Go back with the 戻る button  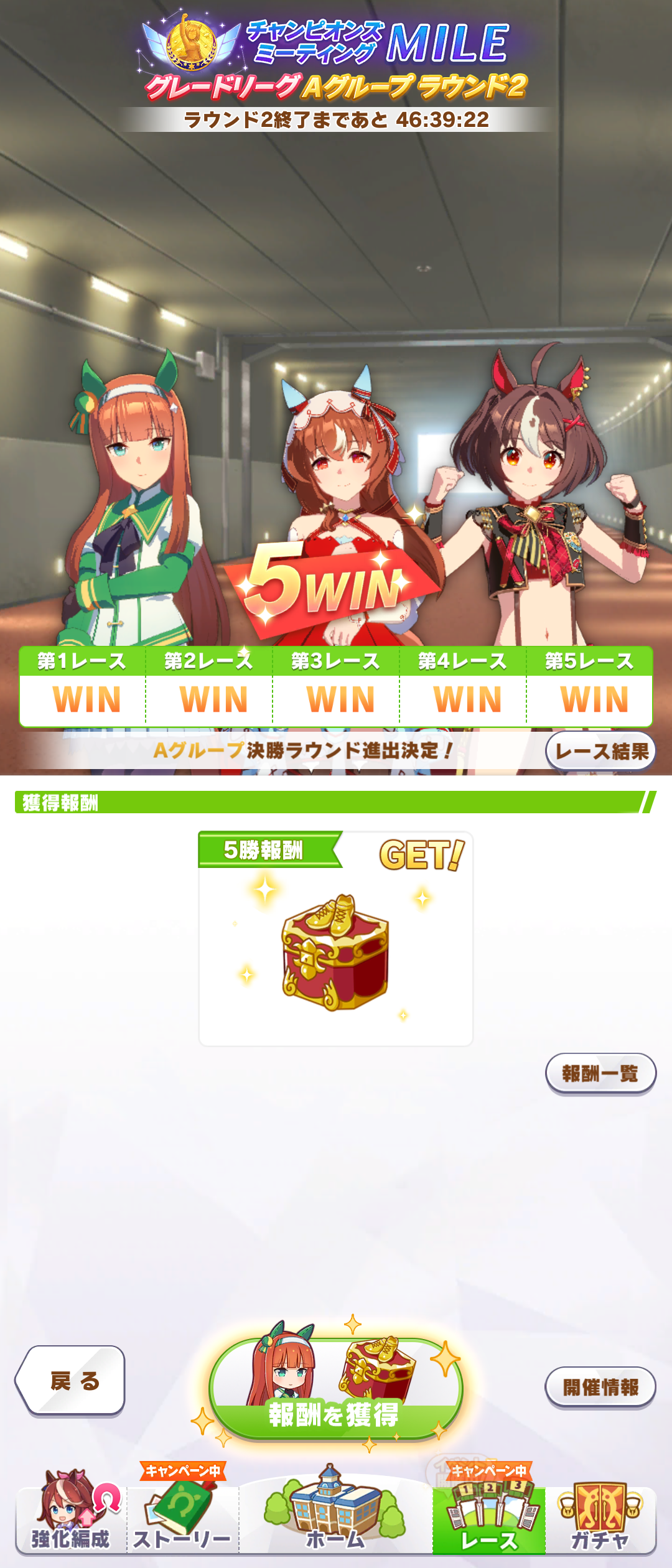pos(72,1380)
